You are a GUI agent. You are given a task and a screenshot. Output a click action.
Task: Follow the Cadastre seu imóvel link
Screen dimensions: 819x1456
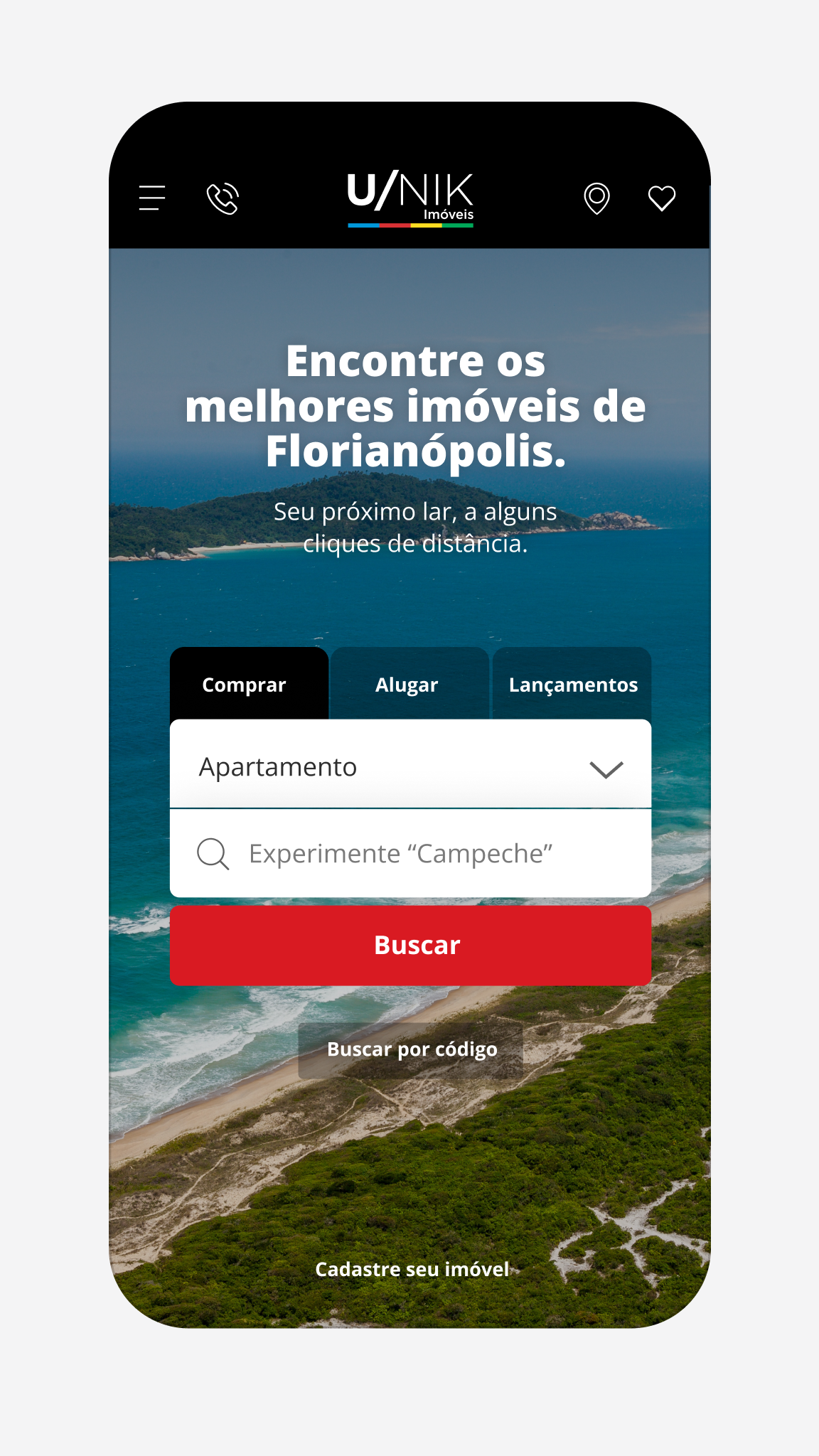tap(412, 1269)
